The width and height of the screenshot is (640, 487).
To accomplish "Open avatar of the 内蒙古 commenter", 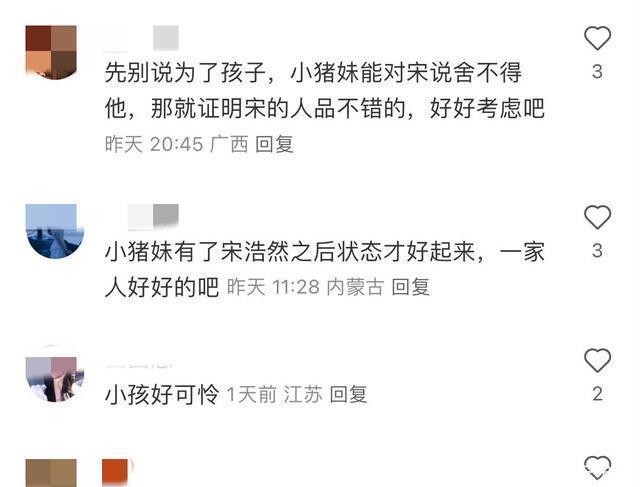I will [51, 230].
